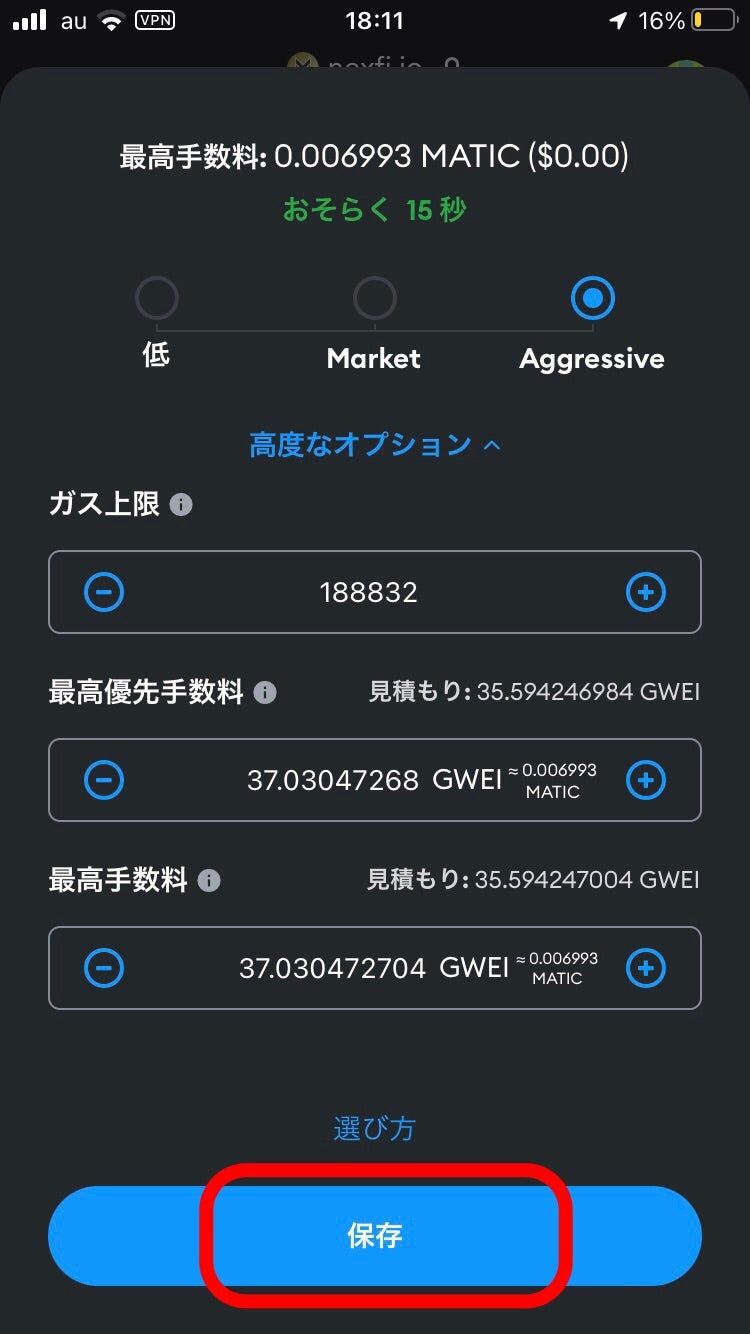Increase the 最高手数料 GWEI value
750x1334 pixels.
[x=645, y=968]
